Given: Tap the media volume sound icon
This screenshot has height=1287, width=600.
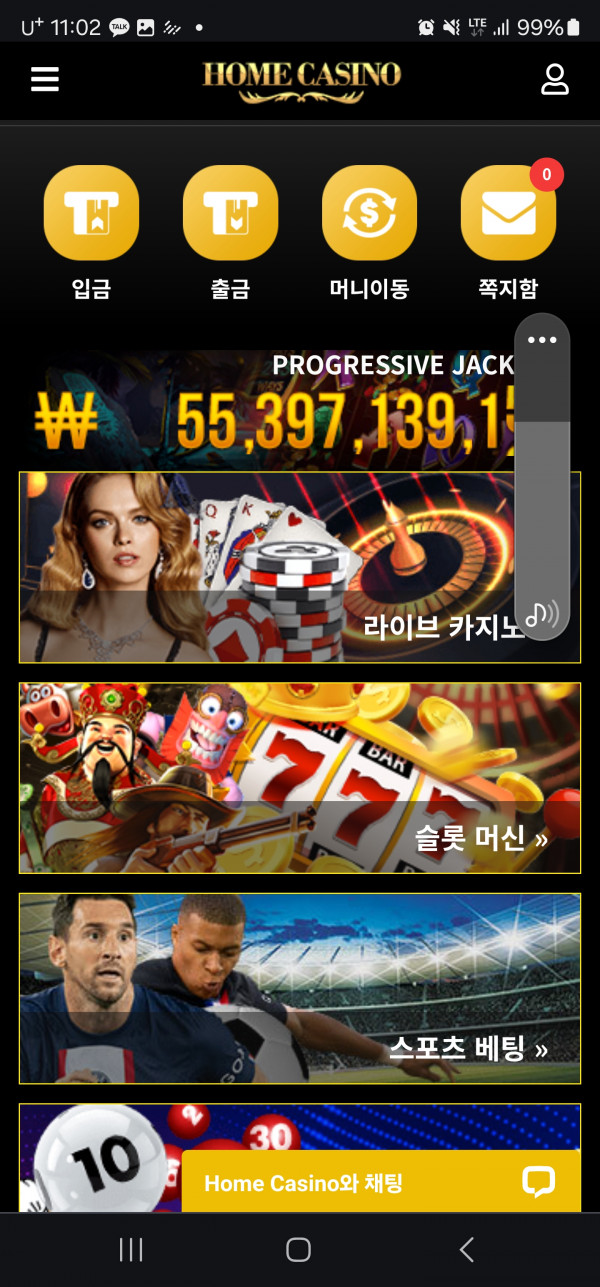Looking at the screenshot, I should coord(542,613).
